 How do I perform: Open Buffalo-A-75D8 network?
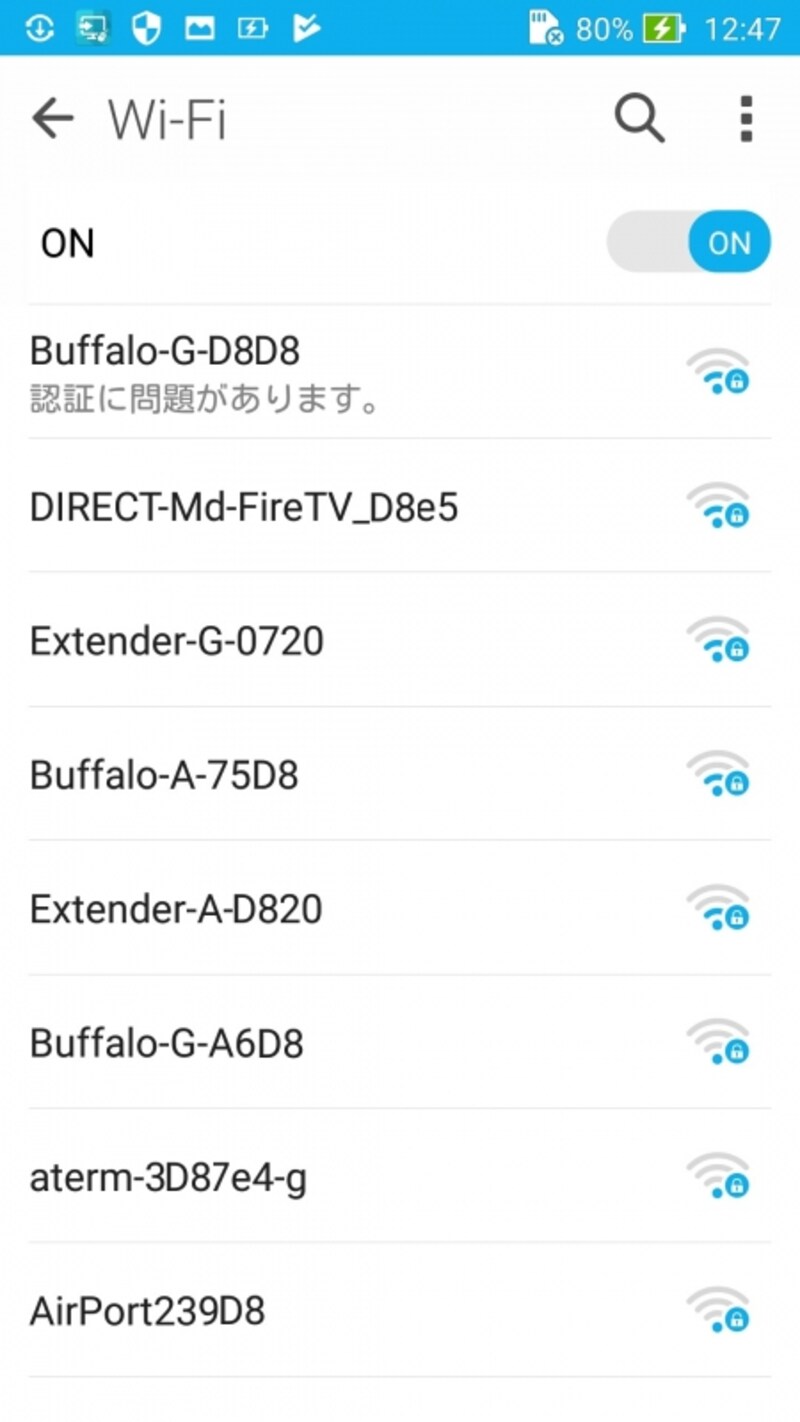point(400,774)
